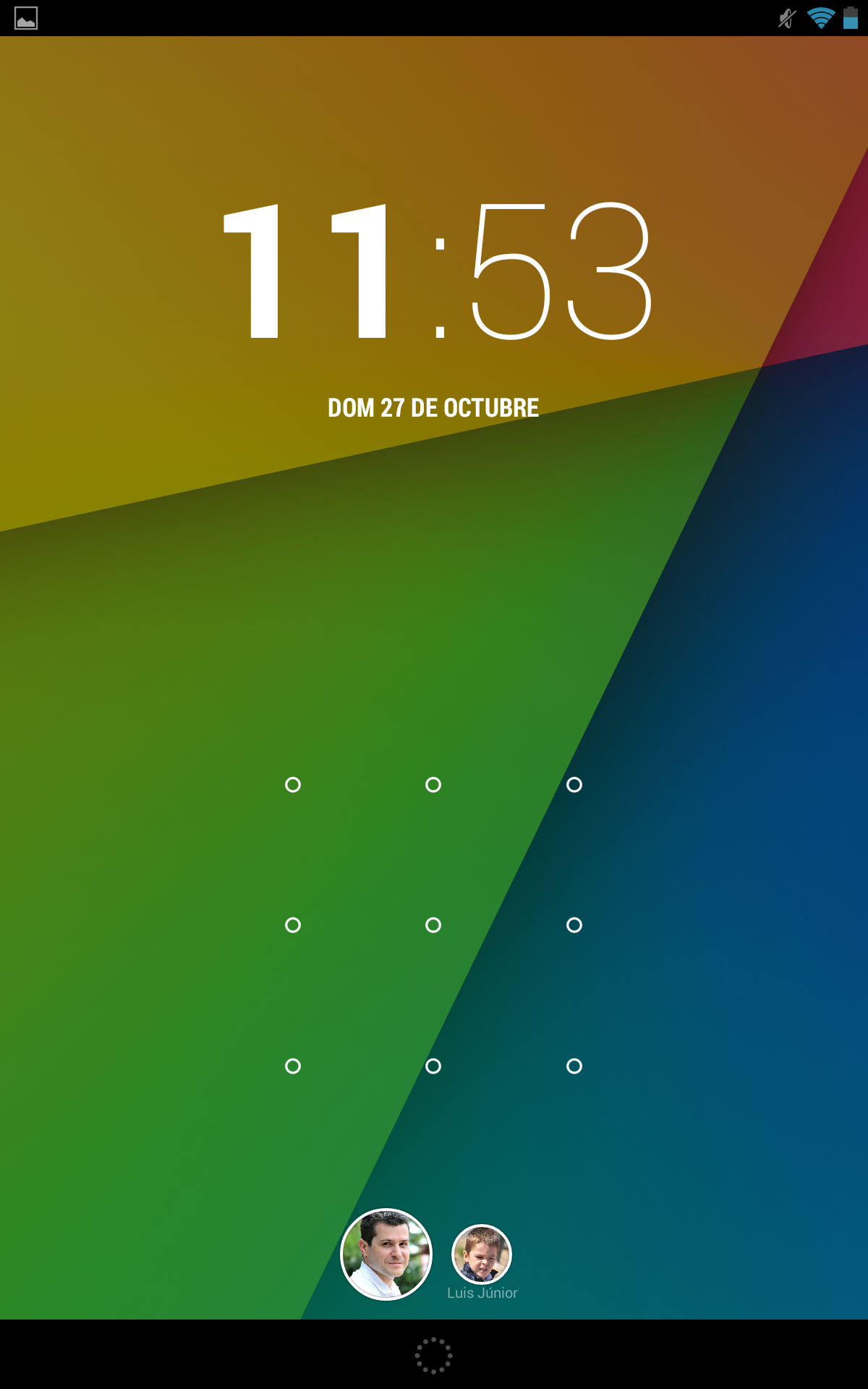The height and width of the screenshot is (1389, 868).
Task: Tap the dotted circle in the navigation bar
Action: [x=433, y=1355]
